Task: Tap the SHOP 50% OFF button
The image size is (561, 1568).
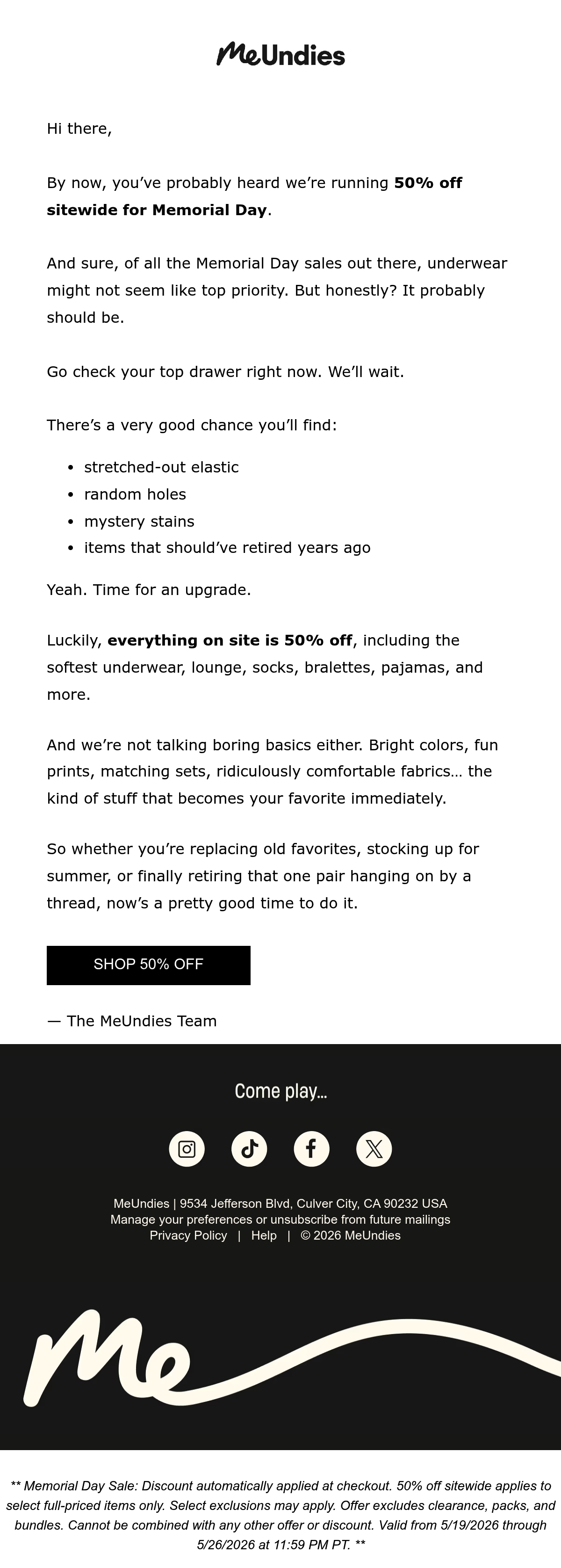Action: click(x=149, y=965)
